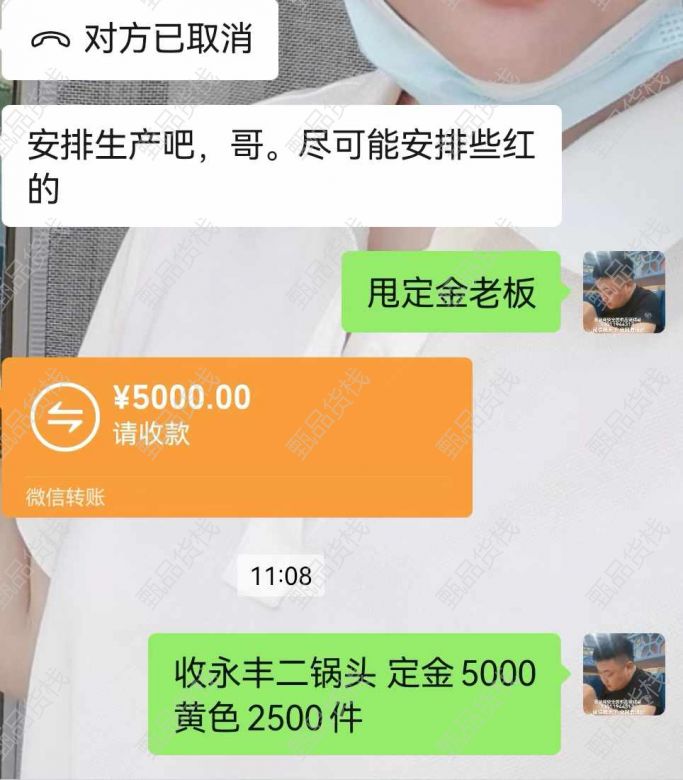Open sender avatar beside 收永丰二锅头 message

623,672
